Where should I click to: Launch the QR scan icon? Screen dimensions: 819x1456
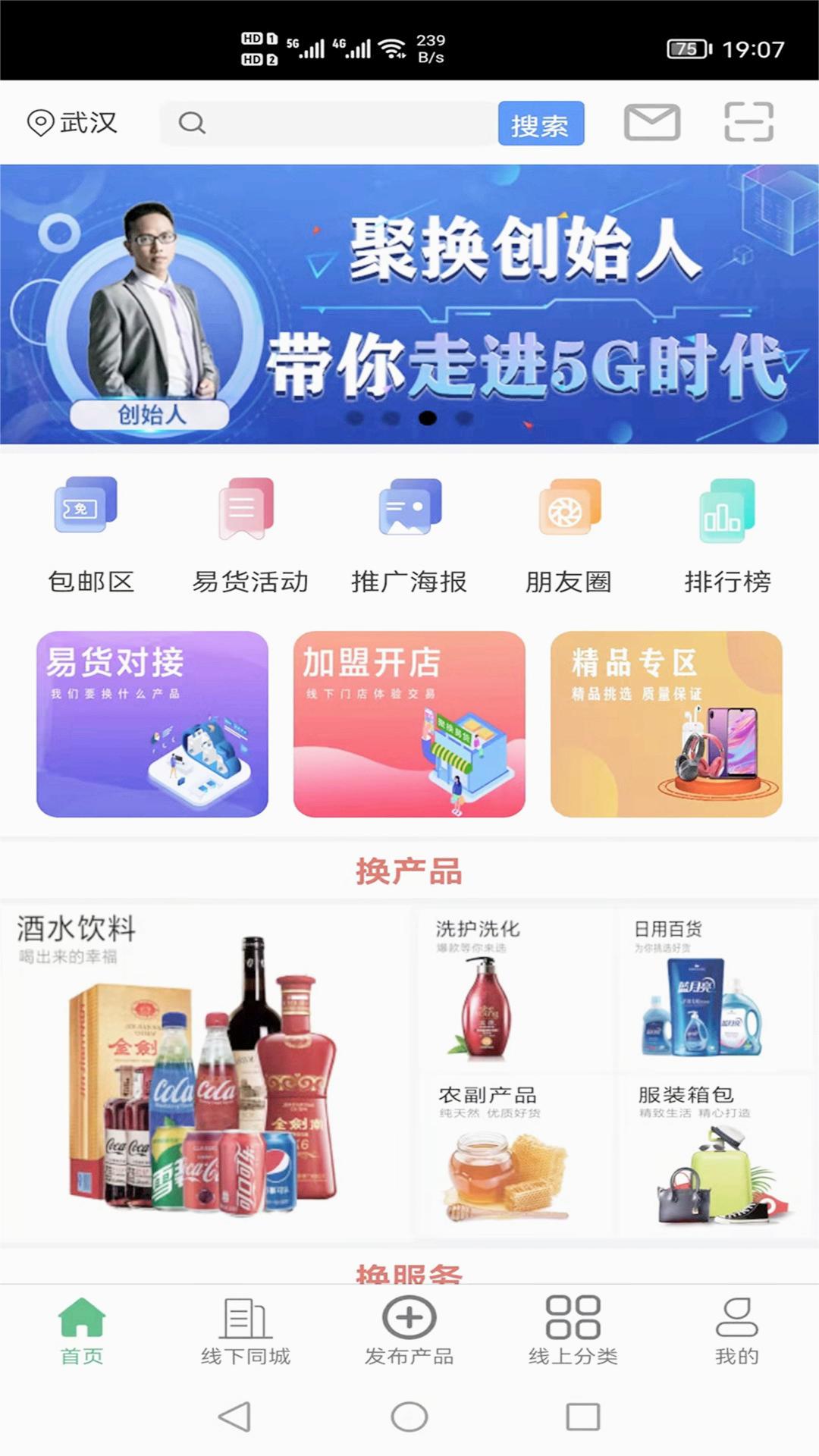pyautogui.click(x=749, y=124)
